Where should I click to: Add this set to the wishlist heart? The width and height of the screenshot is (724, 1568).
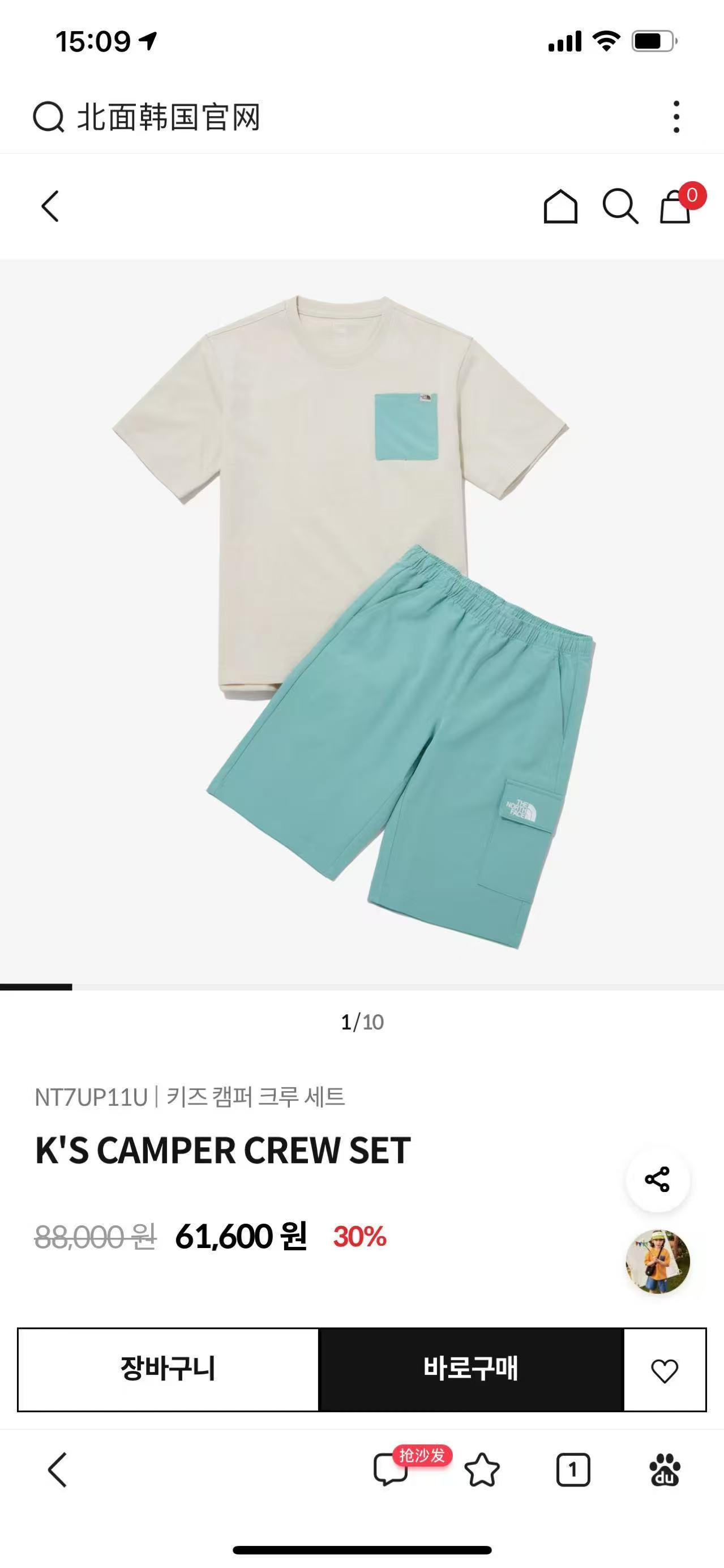(x=664, y=1371)
